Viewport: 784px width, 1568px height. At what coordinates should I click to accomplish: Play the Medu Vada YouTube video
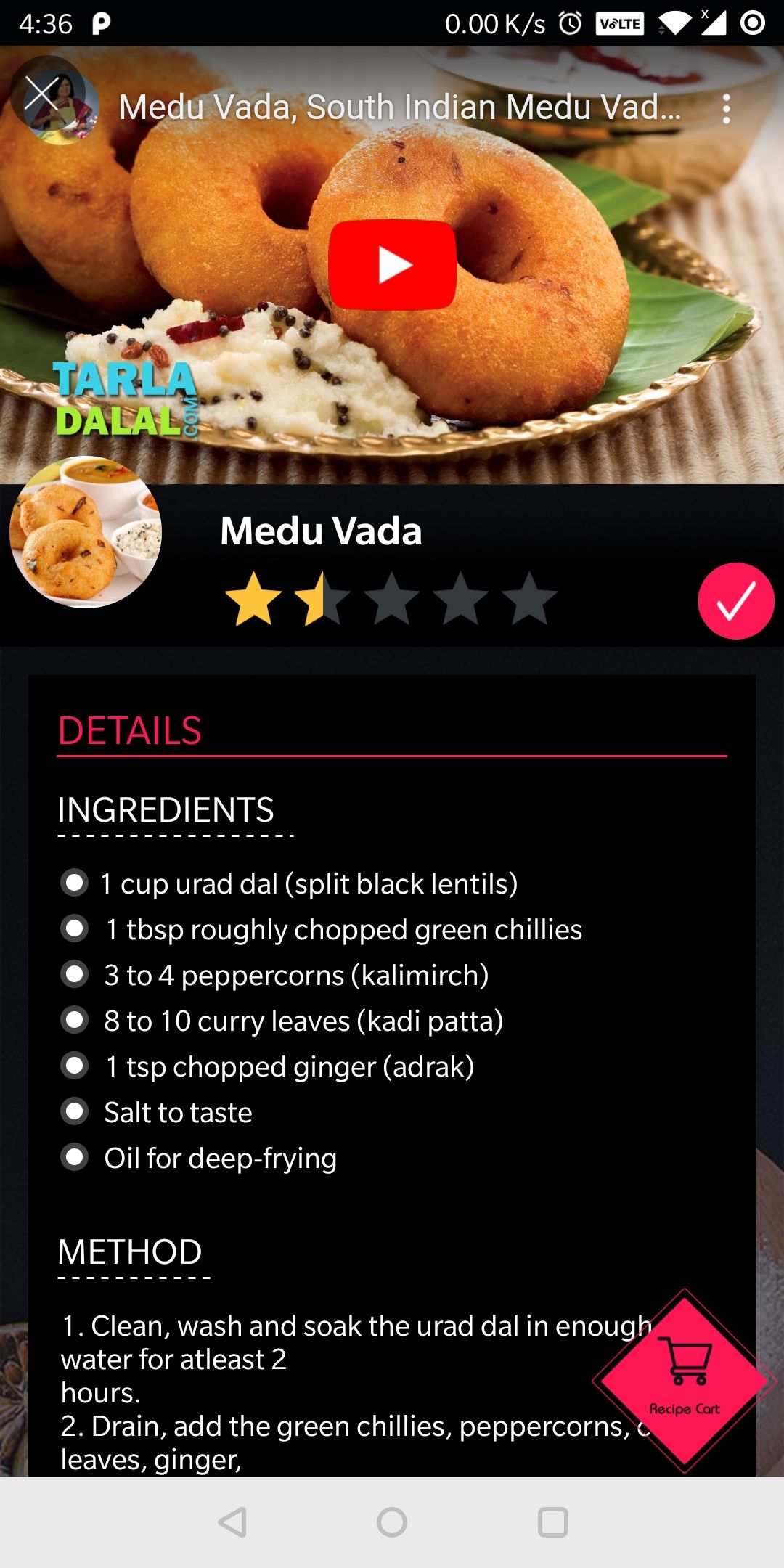pos(392,265)
